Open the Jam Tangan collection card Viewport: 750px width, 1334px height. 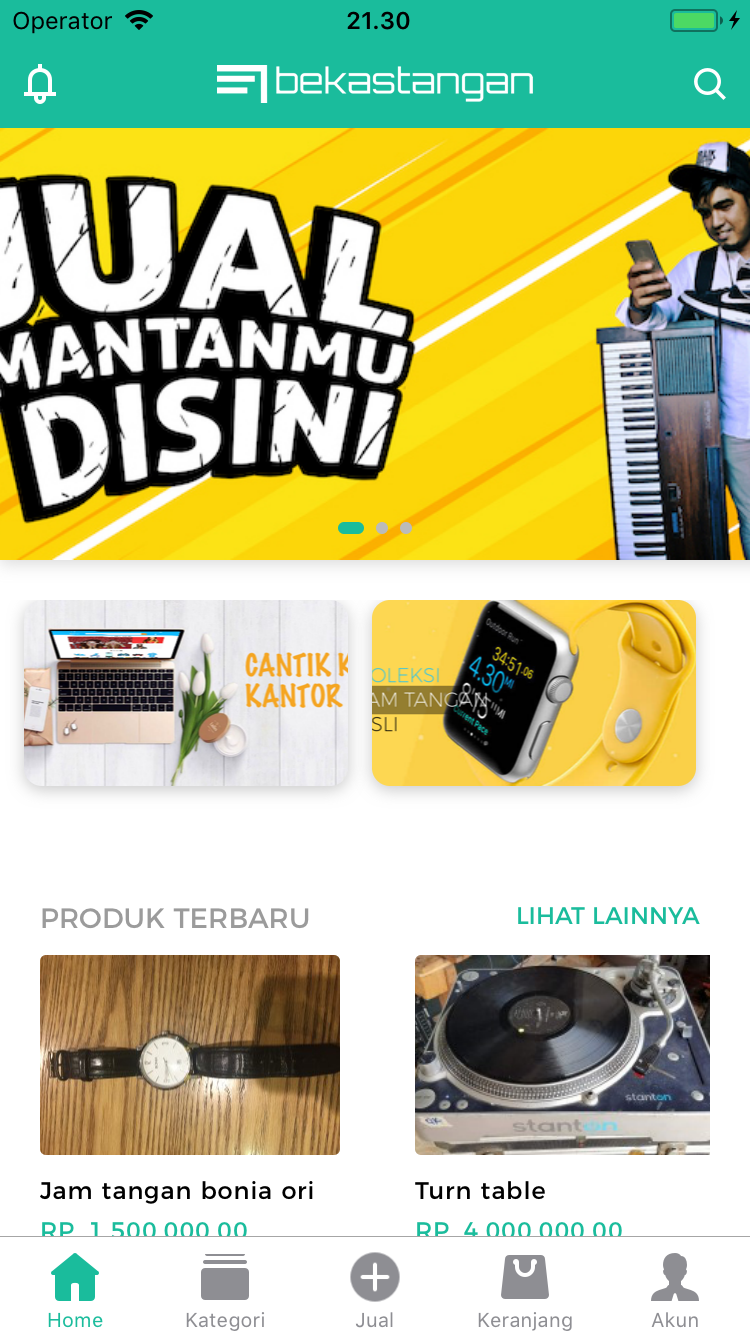[x=533, y=692]
